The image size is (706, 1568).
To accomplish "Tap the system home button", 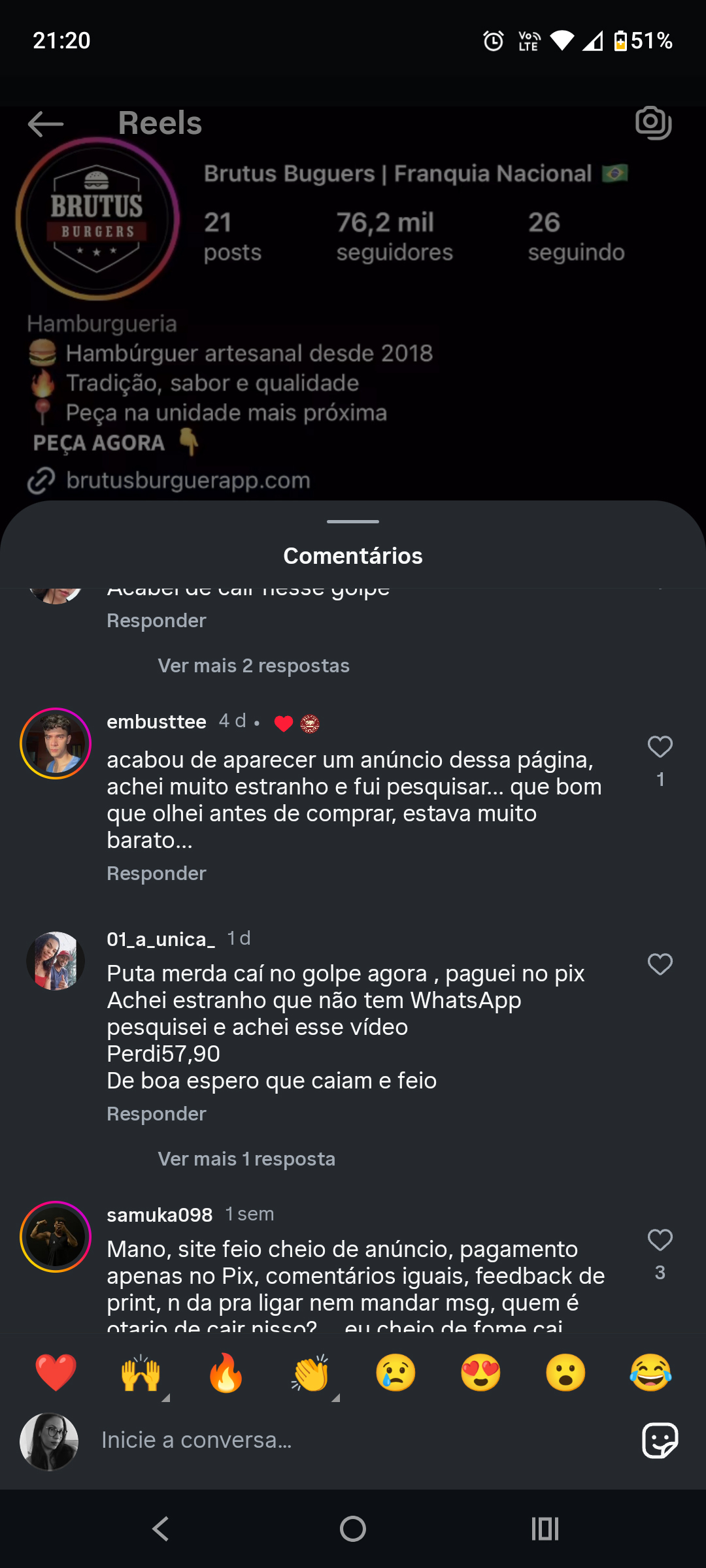I will [353, 1529].
